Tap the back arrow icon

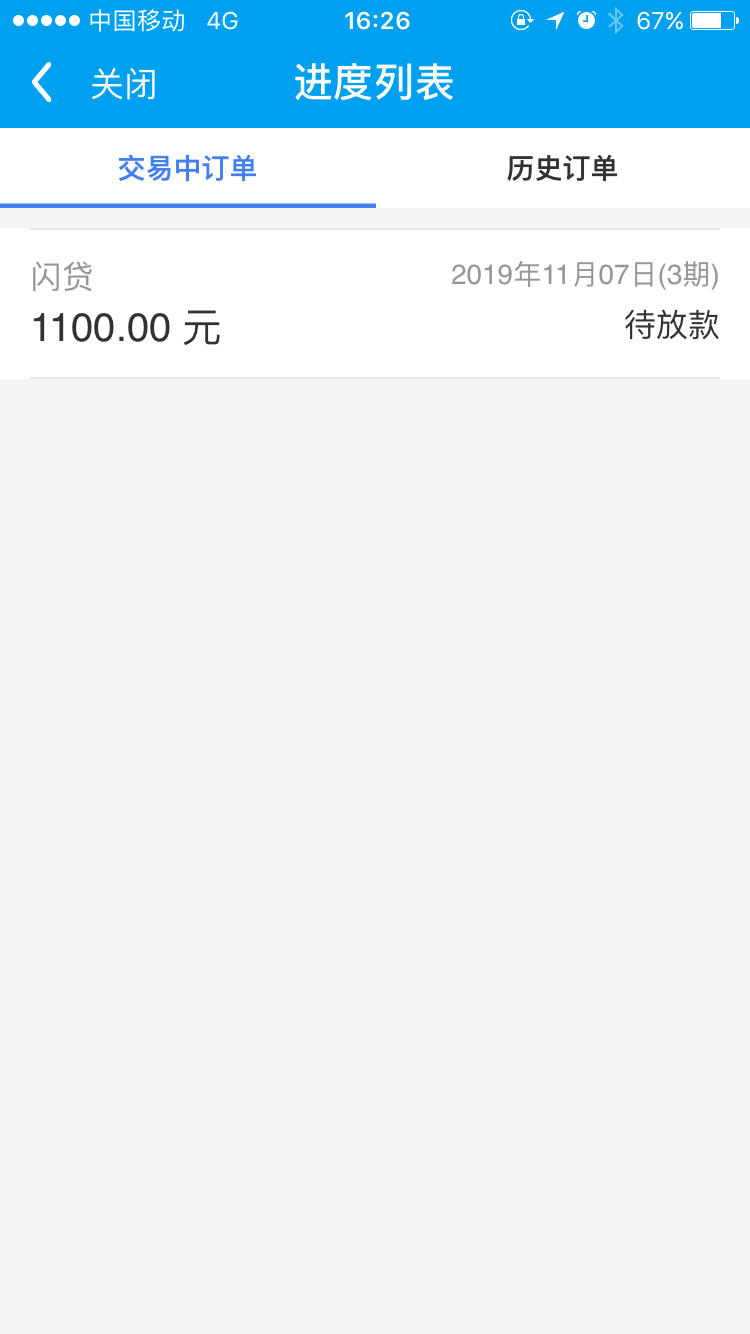(x=42, y=83)
